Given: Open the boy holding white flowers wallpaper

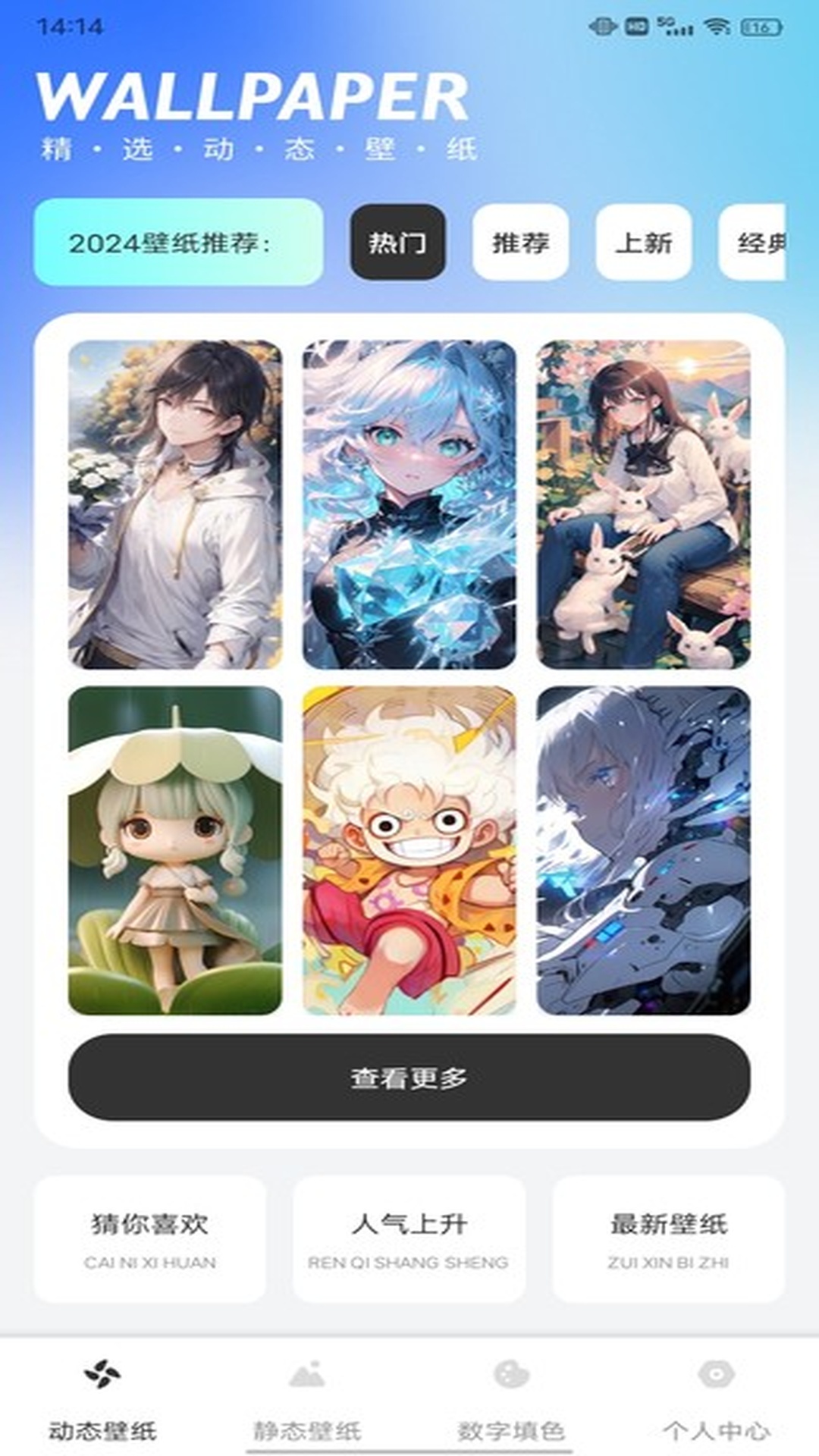Looking at the screenshot, I should pyautogui.click(x=175, y=504).
